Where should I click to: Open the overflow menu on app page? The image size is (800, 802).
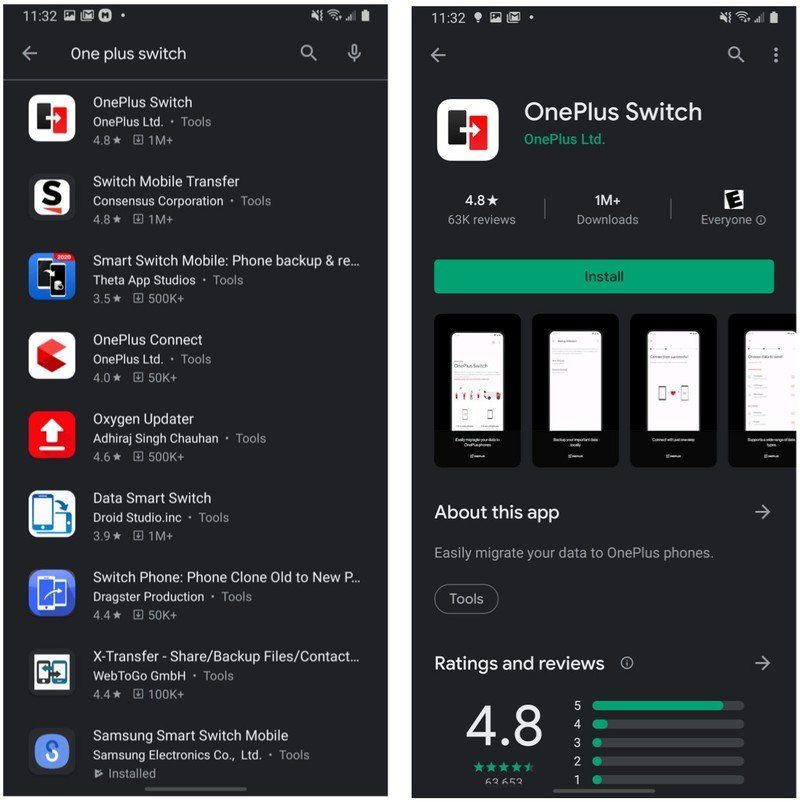click(775, 55)
